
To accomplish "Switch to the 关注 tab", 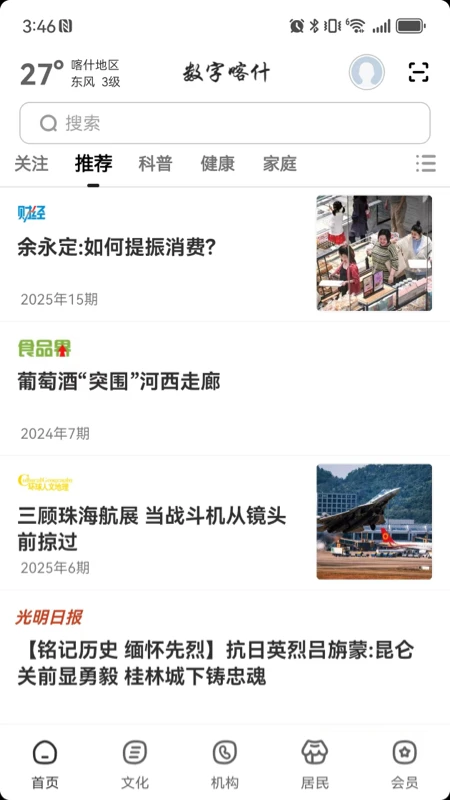I will pos(31,164).
